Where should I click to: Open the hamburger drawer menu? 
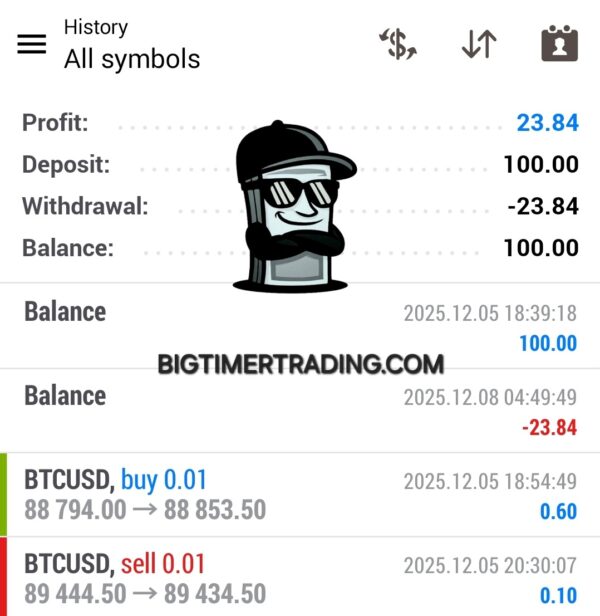click(32, 44)
